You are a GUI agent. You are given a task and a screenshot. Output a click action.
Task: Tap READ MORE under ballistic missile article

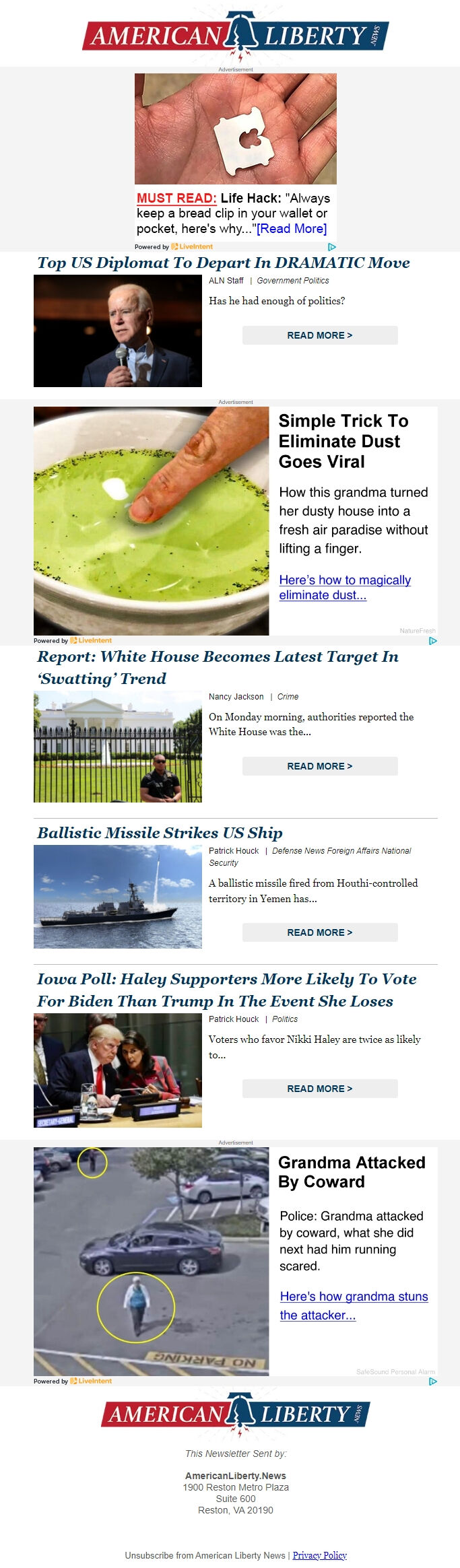point(319,932)
